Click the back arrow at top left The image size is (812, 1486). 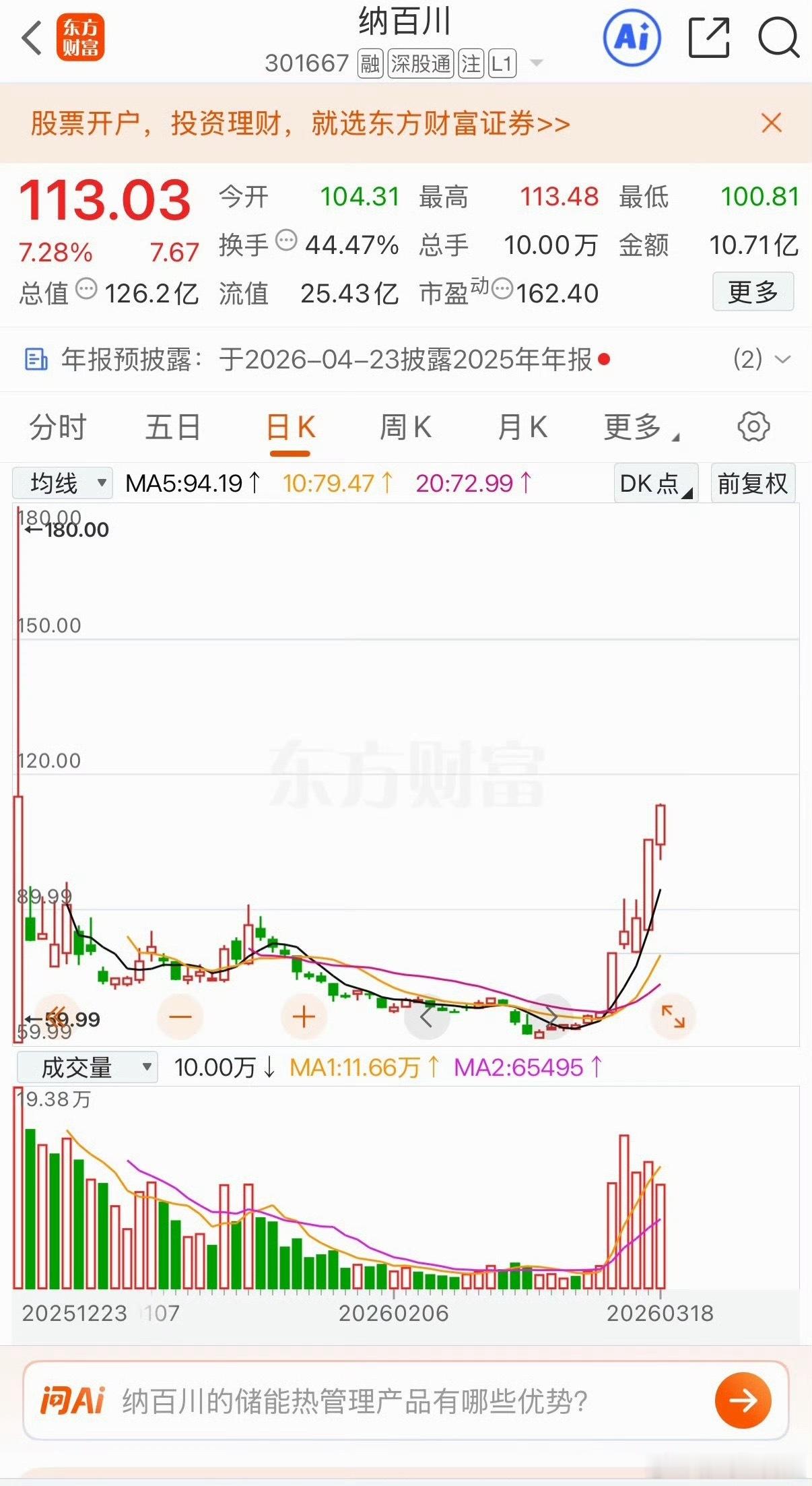pyautogui.click(x=32, y=39)
